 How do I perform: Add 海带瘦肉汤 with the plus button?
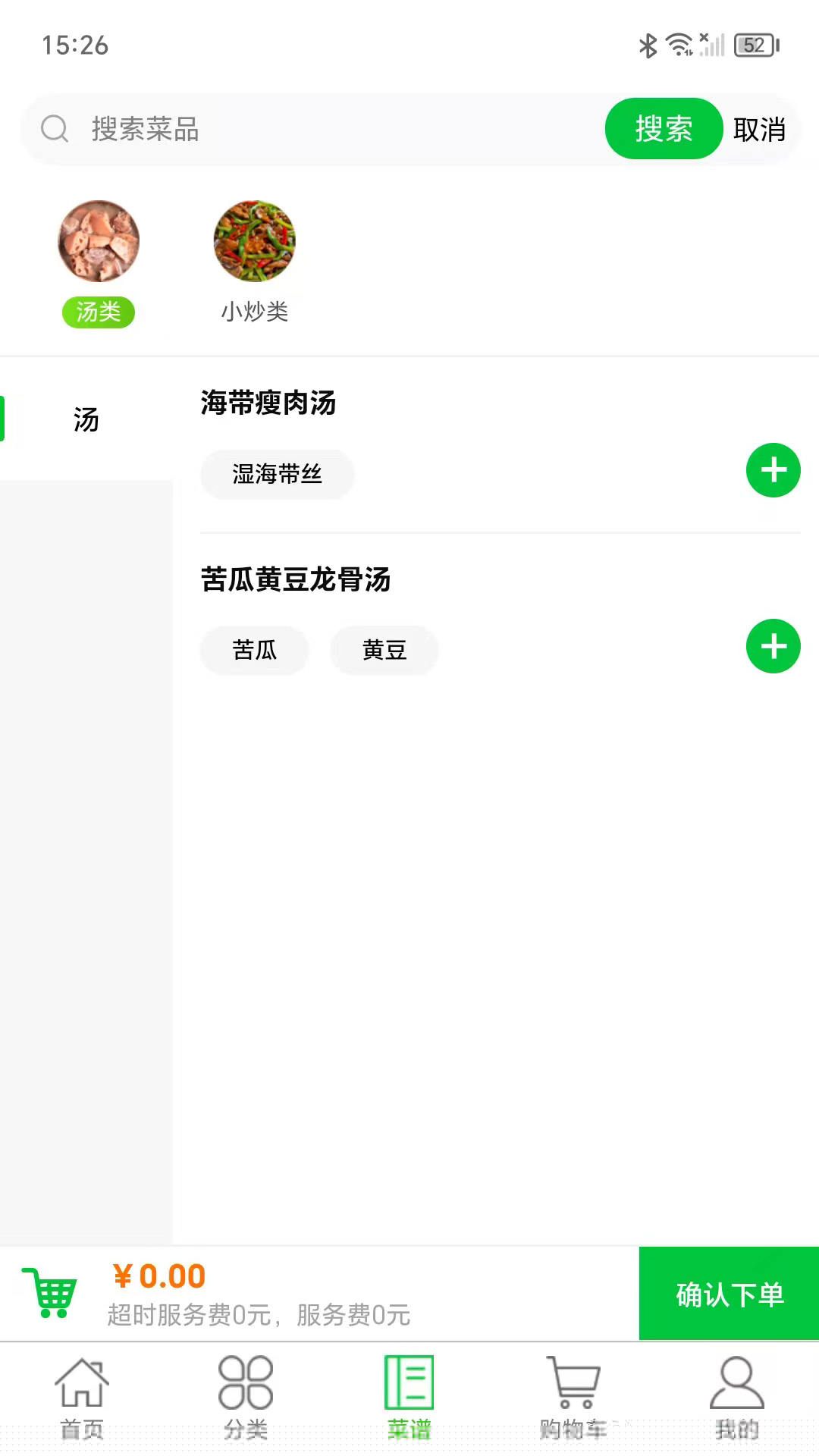pyautogui.click(x=773, y=470)
